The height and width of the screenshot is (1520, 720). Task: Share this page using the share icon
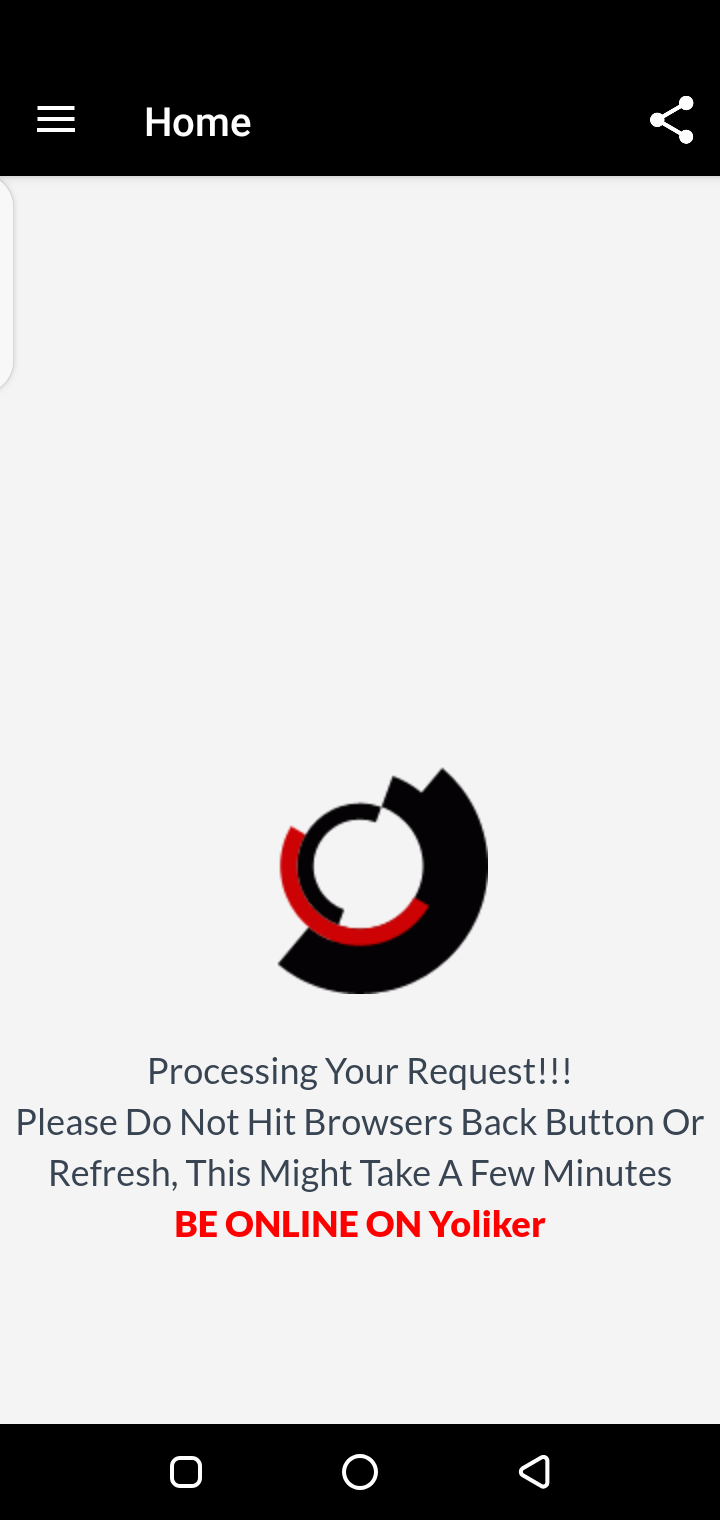point(671,121)
